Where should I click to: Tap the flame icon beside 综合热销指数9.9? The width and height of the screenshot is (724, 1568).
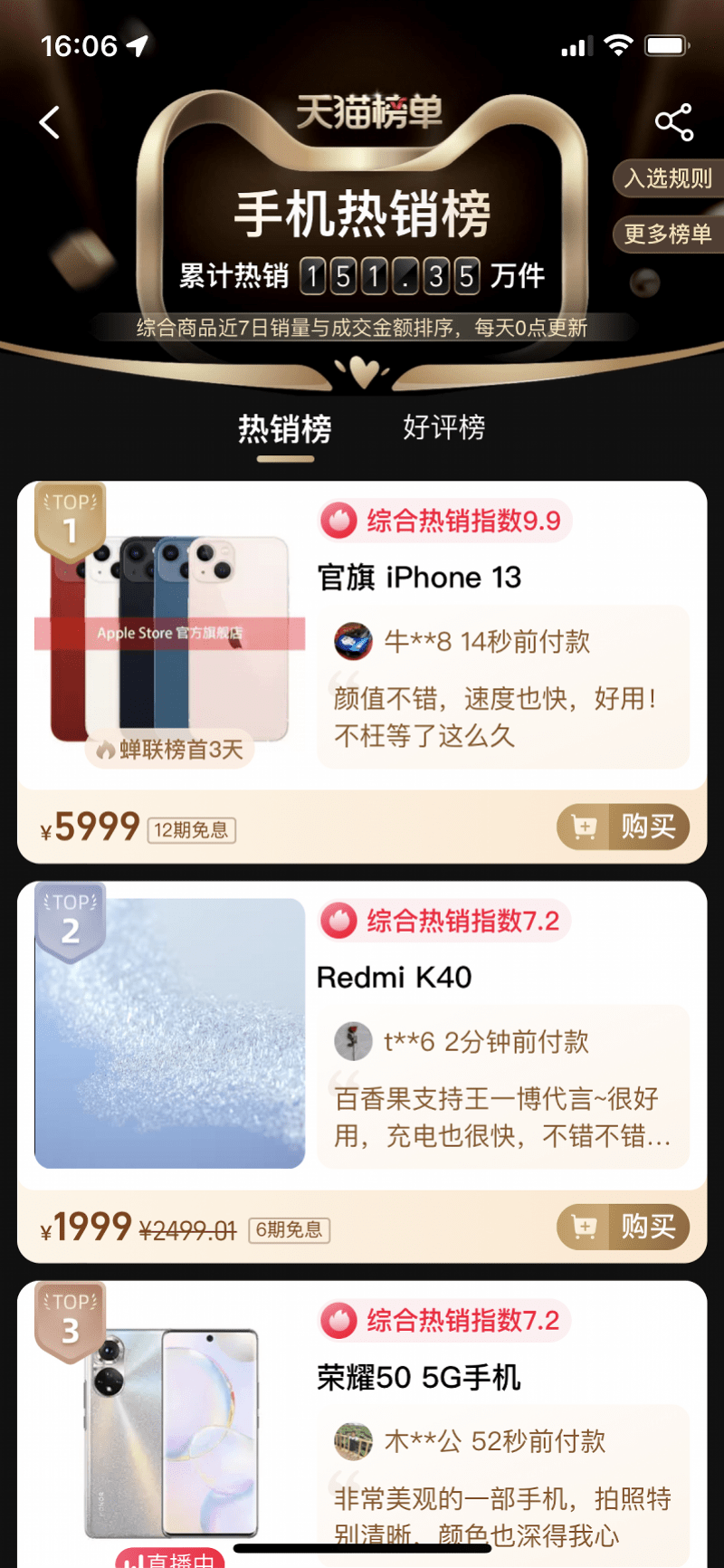click(x=338, y=518)
